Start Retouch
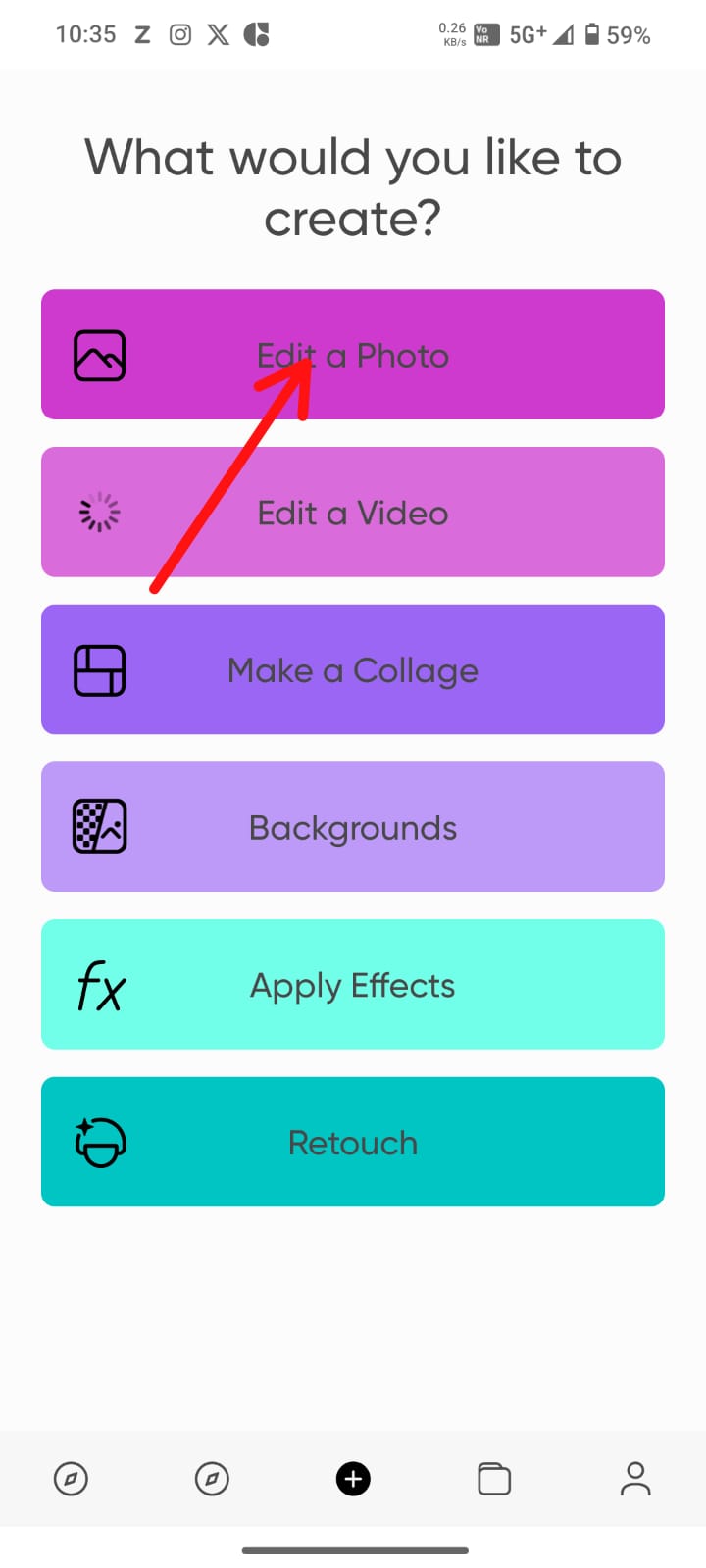Viewport: 706px width, 1568px height. (x=353, y=1142)
